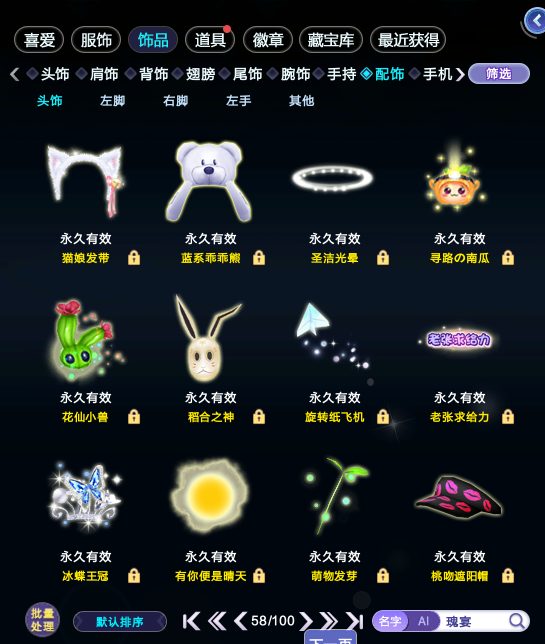Collapse panel with top-right back arrow
This screenshot has width=545, height=644.
tap(536, 21)
